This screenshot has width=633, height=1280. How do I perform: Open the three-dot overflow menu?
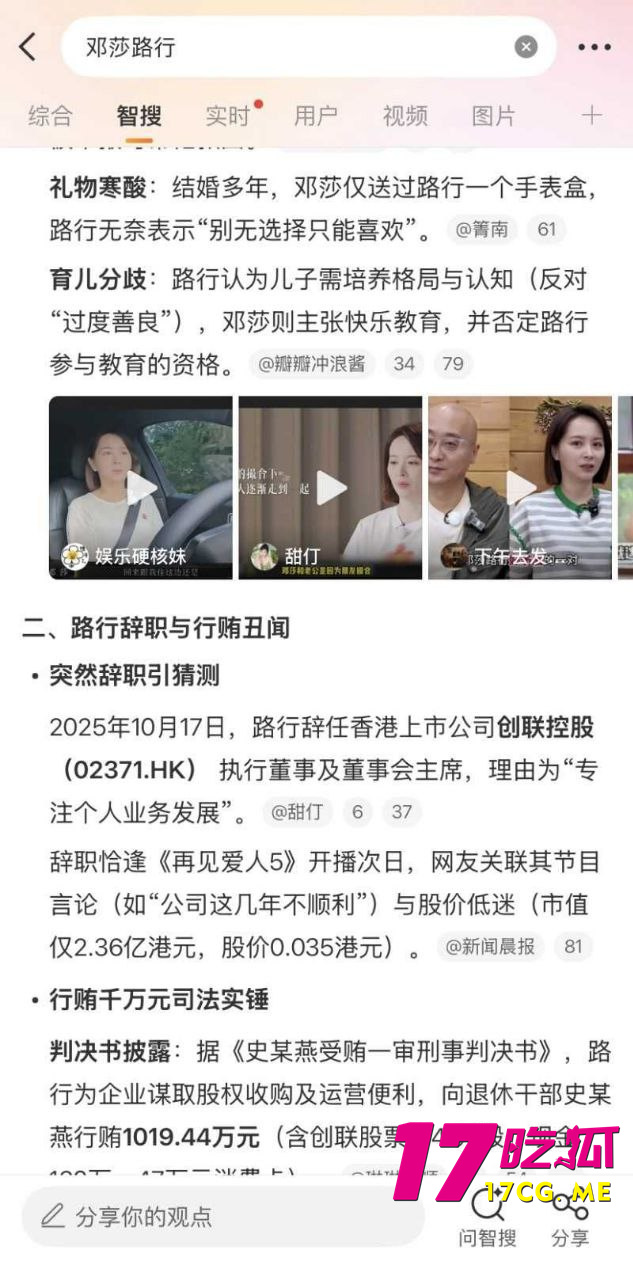[594, 47]
